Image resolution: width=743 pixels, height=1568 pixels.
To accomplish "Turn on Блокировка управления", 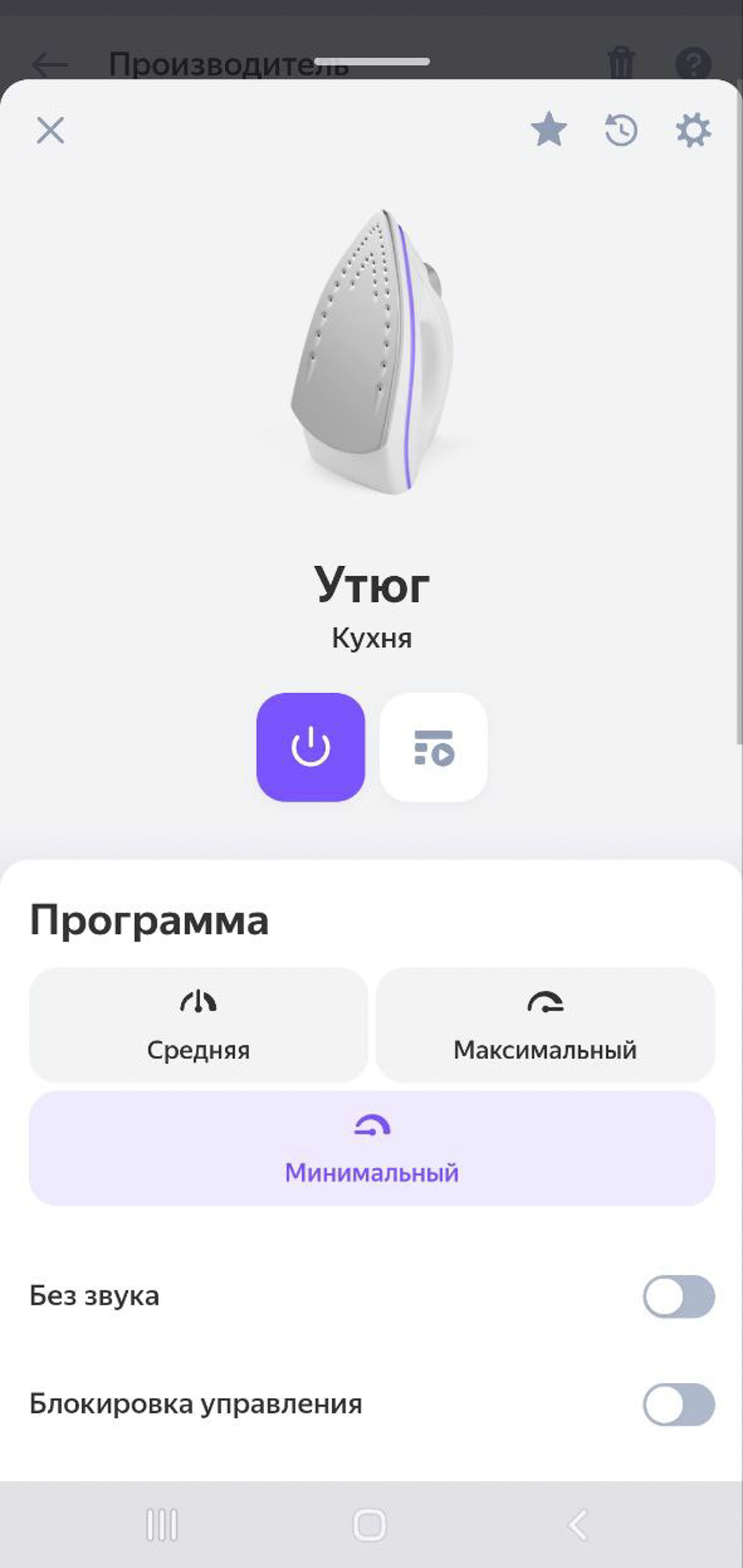I will coord(678,1403).
